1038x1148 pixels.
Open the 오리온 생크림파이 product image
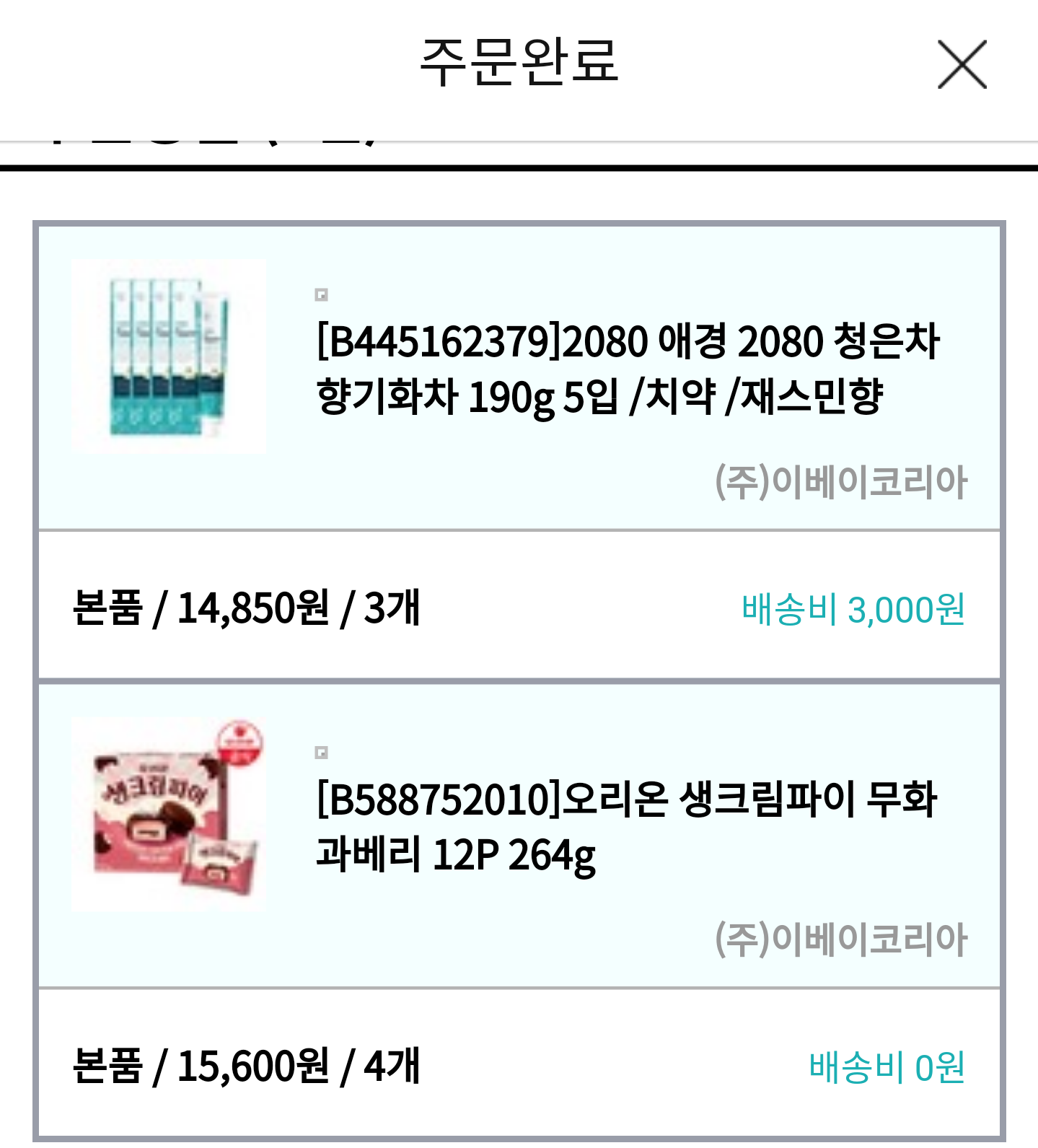tap(170, 814)
